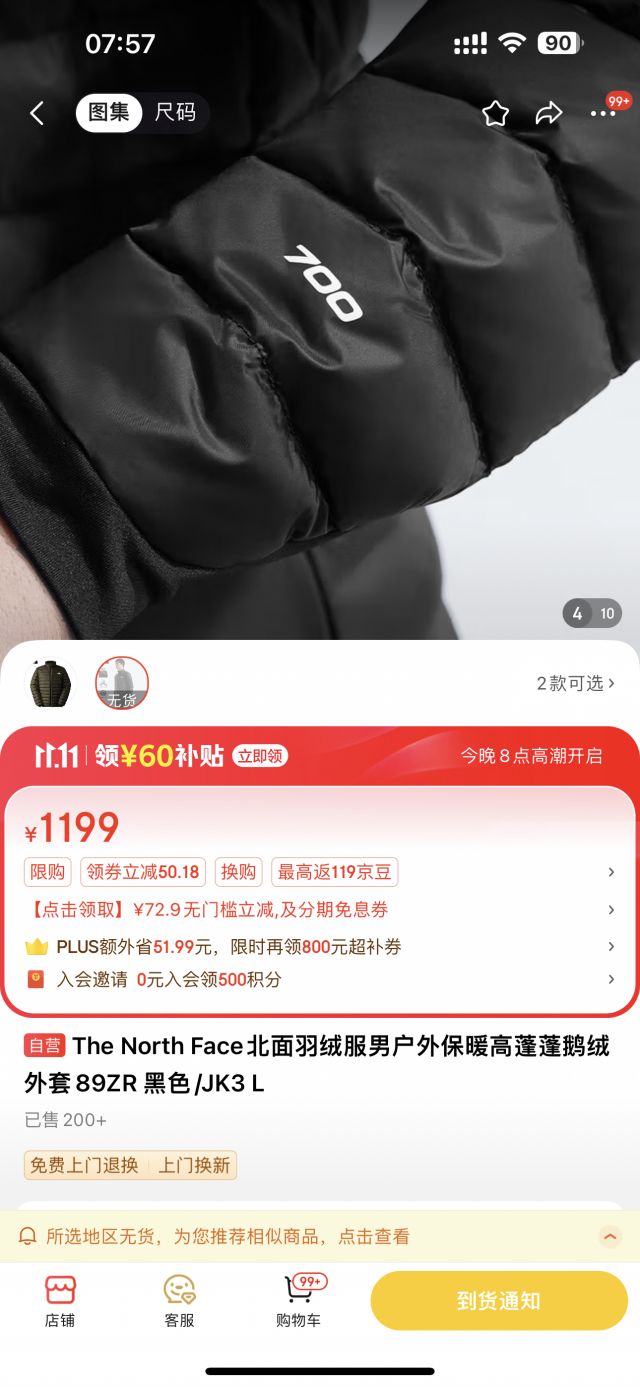Claim the ¥60 subsidy with 立即领
The height and width of the screenshot is (1387, 640).
coord(260,756)
